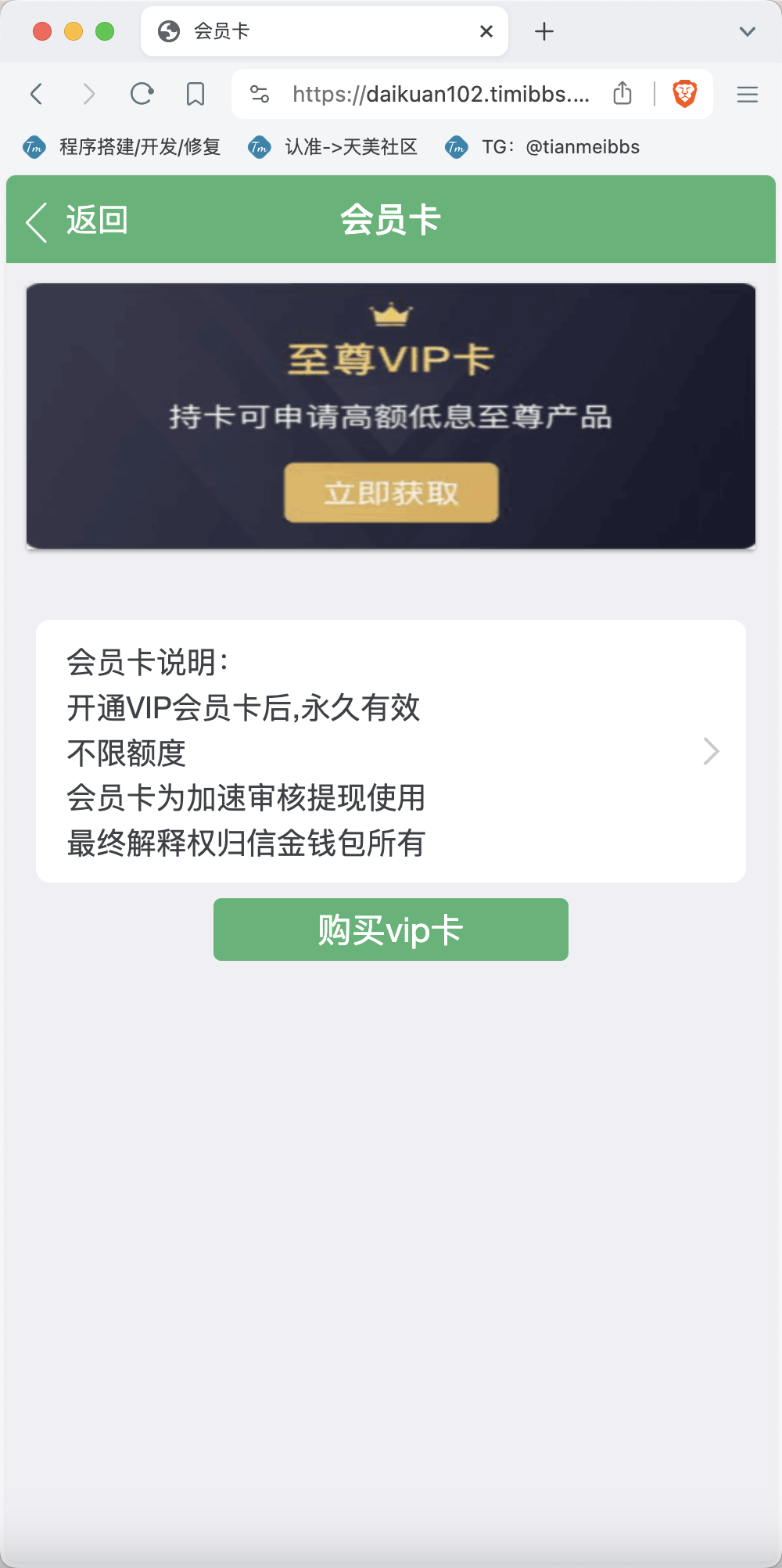This screenshot has width=782, height=1568.
Task: Open a new browser tab
Action: (x=544, y=31)
